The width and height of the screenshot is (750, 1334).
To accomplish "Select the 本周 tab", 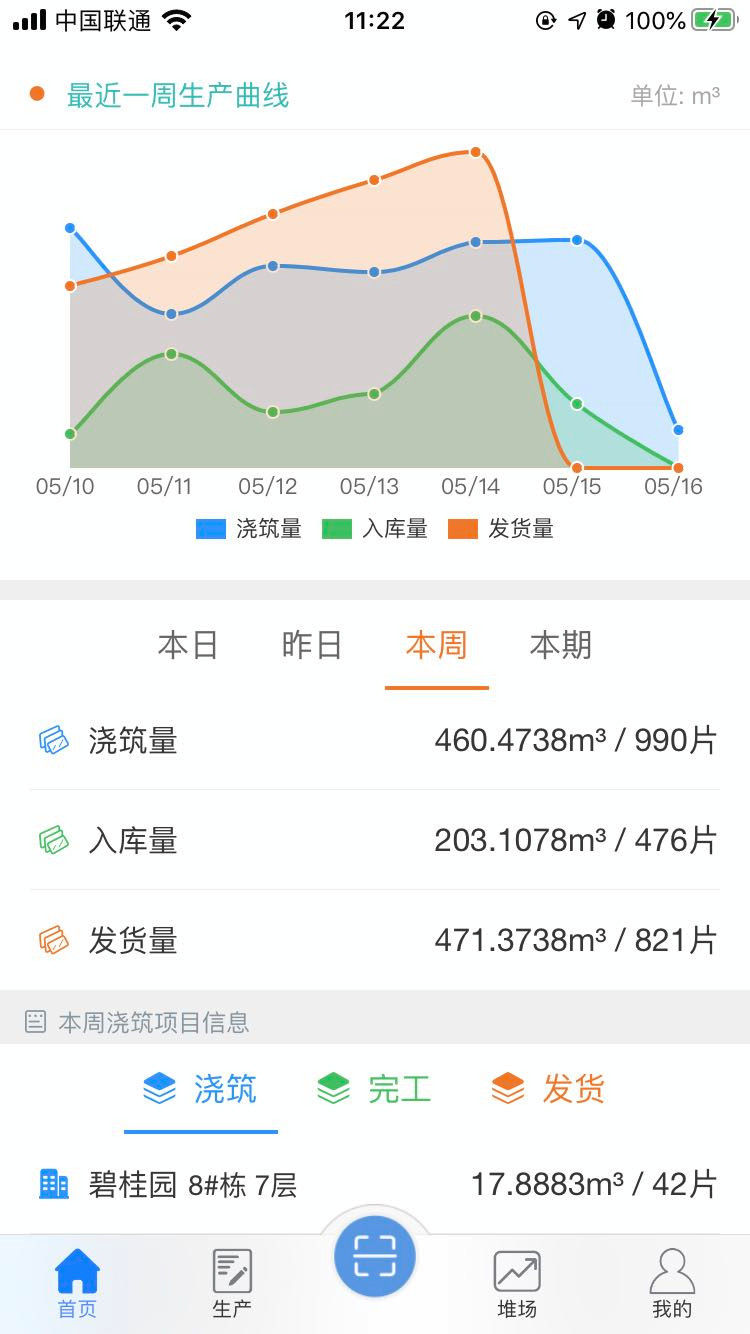I will pyautogui.click(x=436, y=646).
